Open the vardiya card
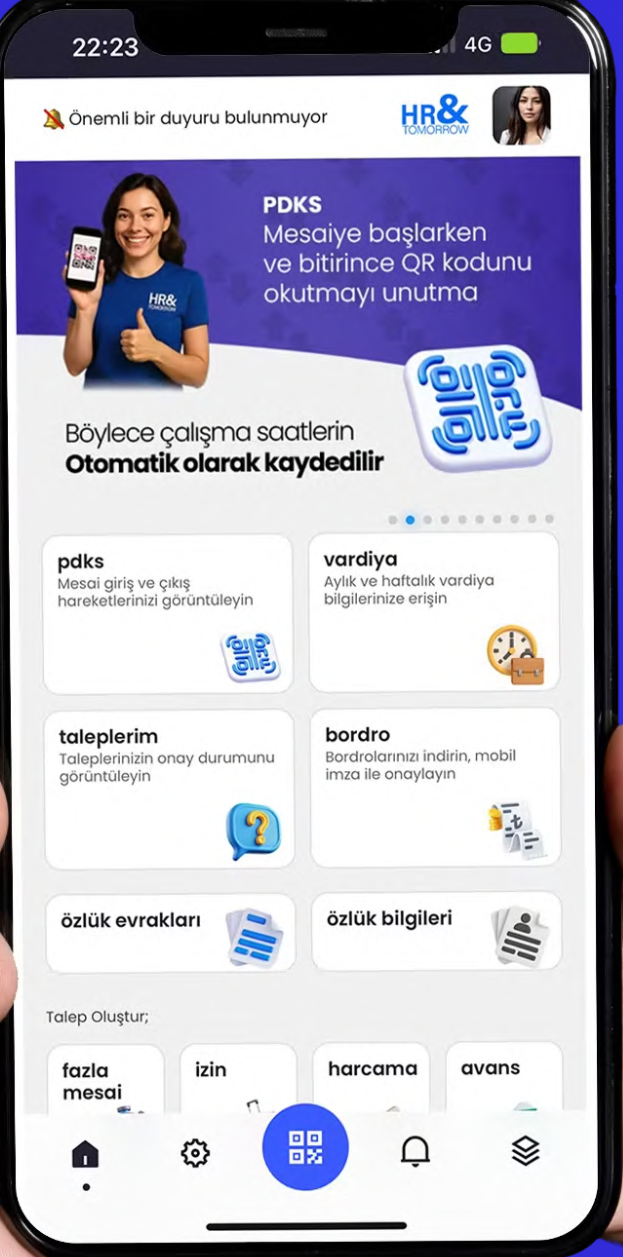The height and width of the screenshot is (1257, 623). (x=434, y=612)
